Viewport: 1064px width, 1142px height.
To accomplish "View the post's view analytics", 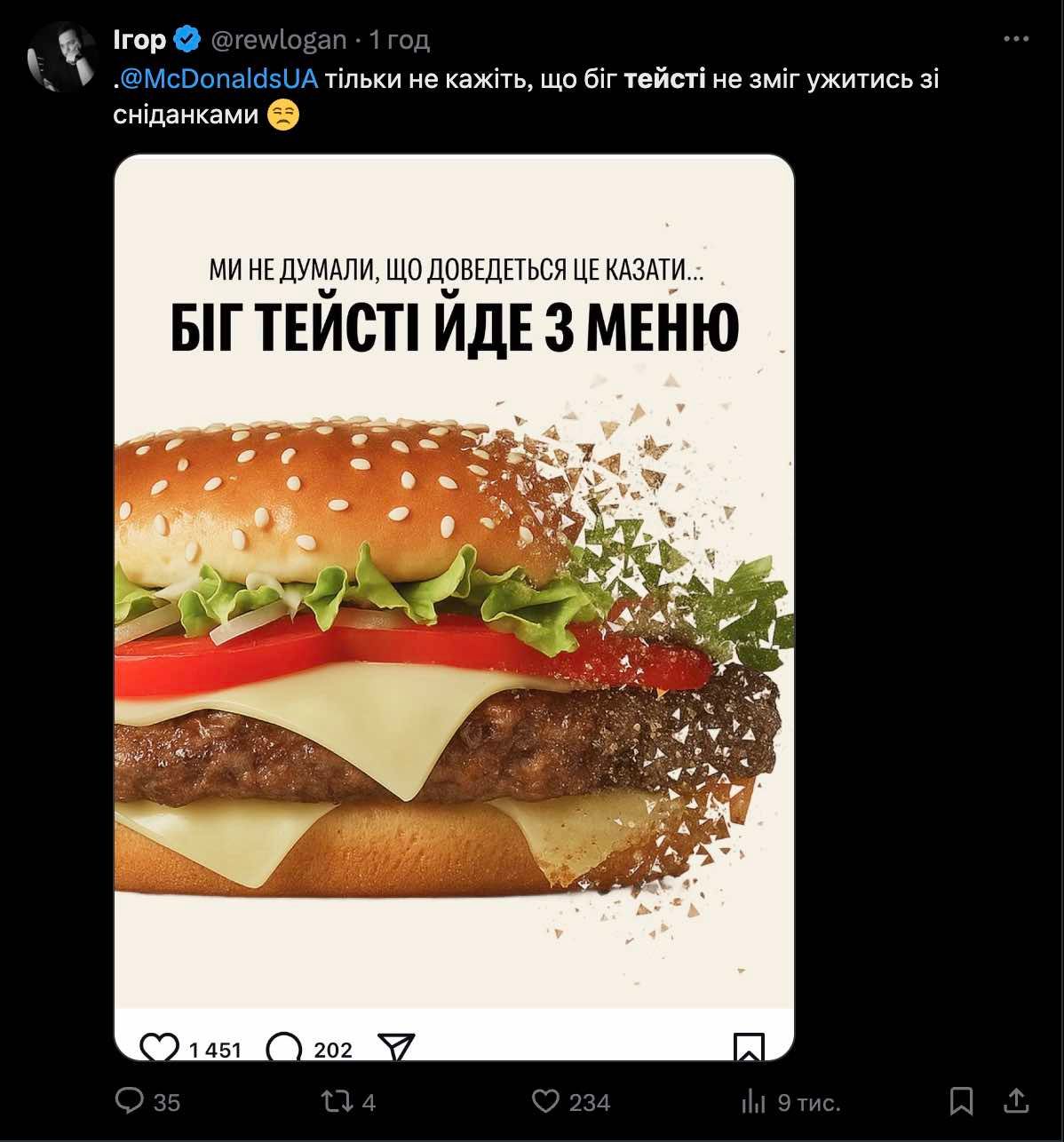I will (x=753, y=1102).
